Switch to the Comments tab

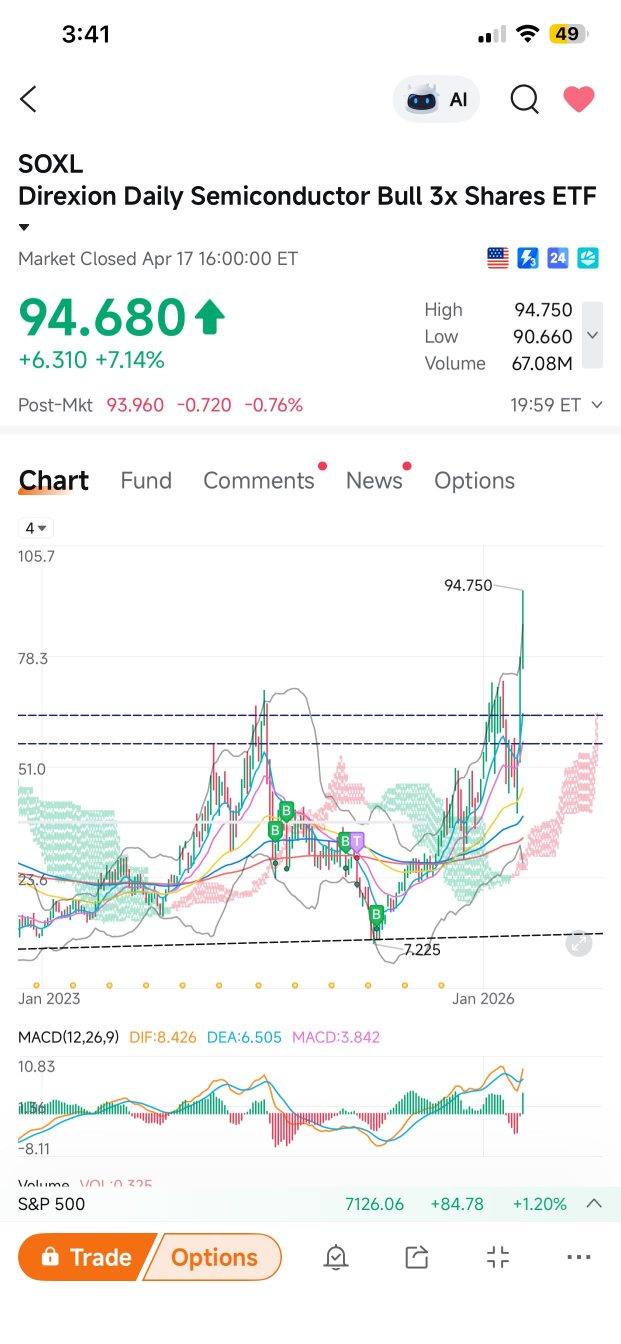[x=259, y=480]
